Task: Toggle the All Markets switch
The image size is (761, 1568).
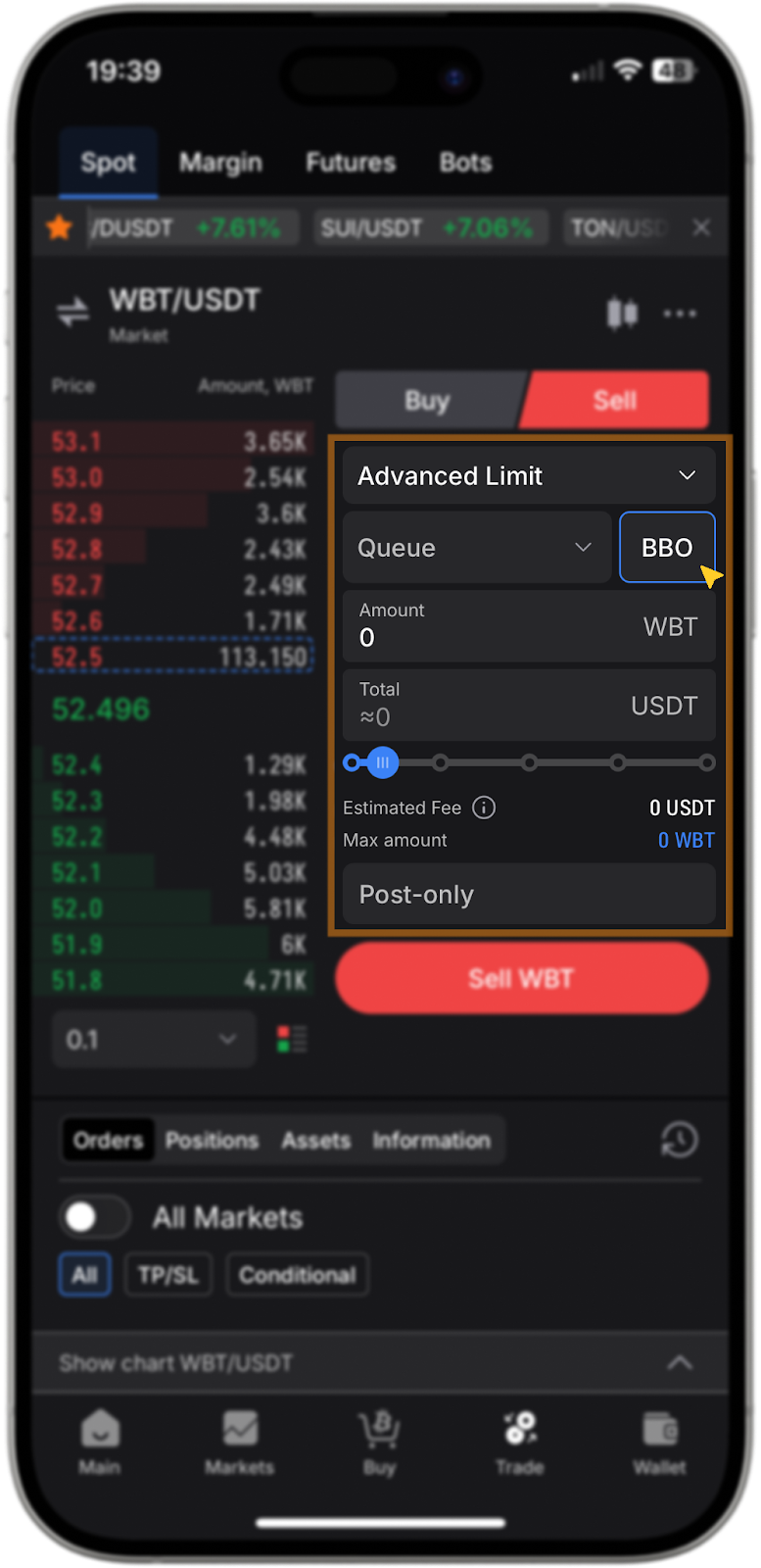Action: (95, 1218)
